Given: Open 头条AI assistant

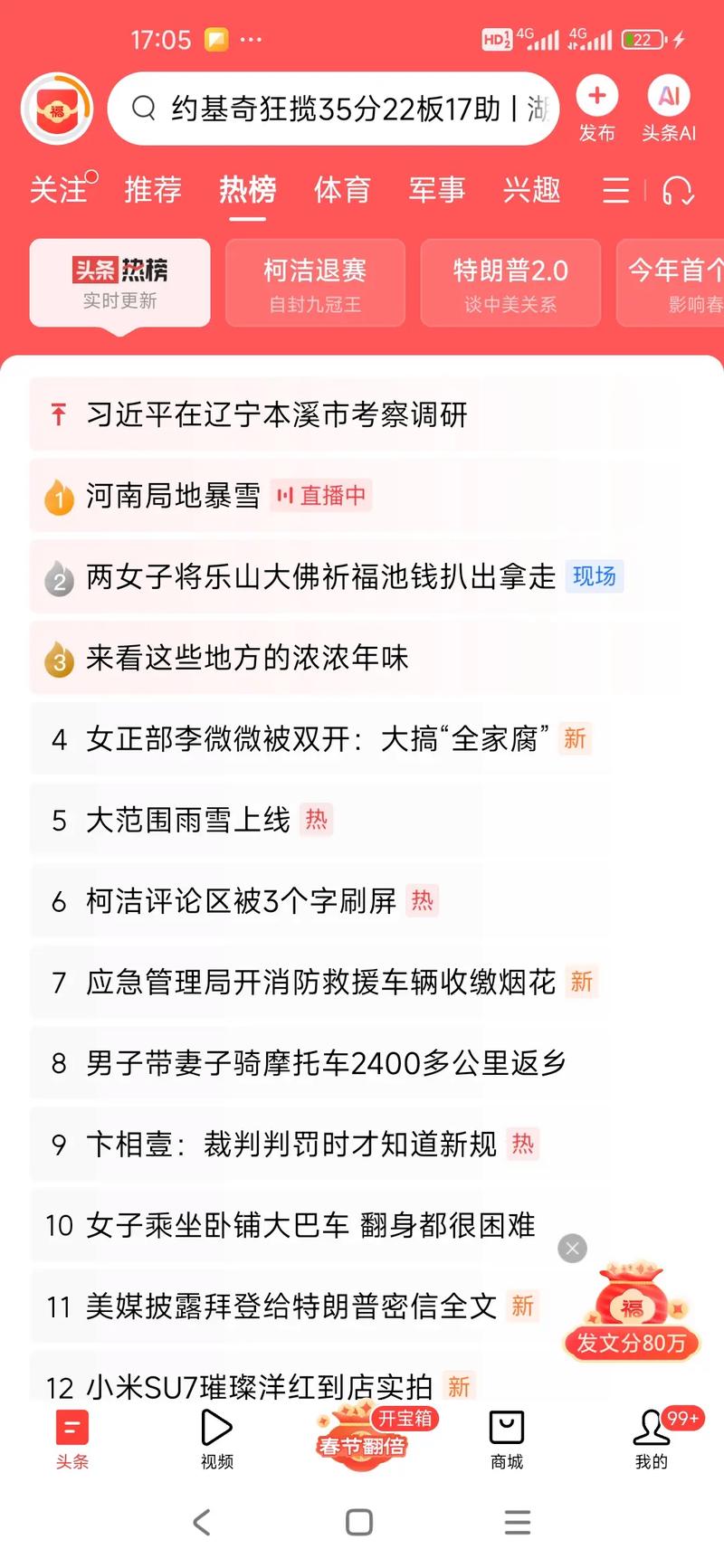Looking at the screenshot, I should (x=669, y=109).
